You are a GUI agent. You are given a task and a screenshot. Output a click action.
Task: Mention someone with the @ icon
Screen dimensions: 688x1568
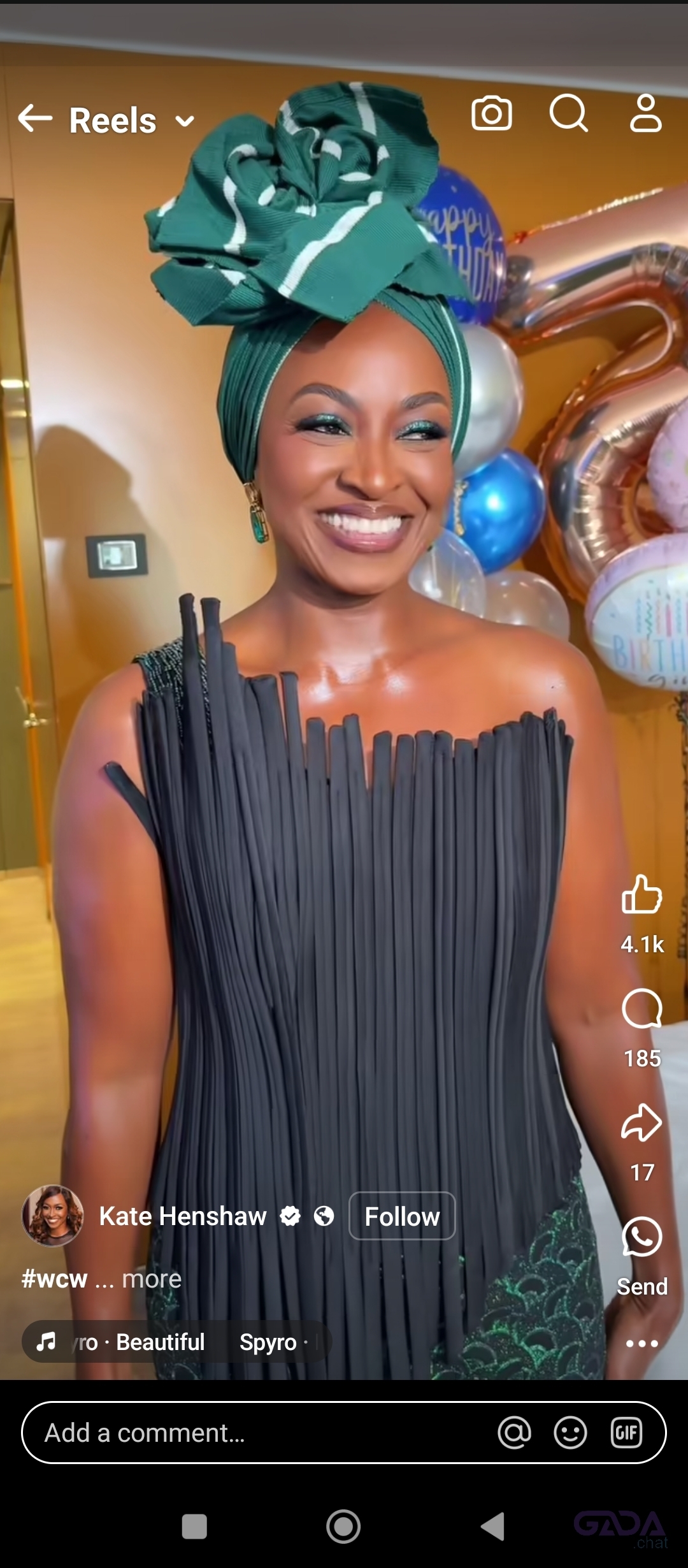coord(514,1433)
